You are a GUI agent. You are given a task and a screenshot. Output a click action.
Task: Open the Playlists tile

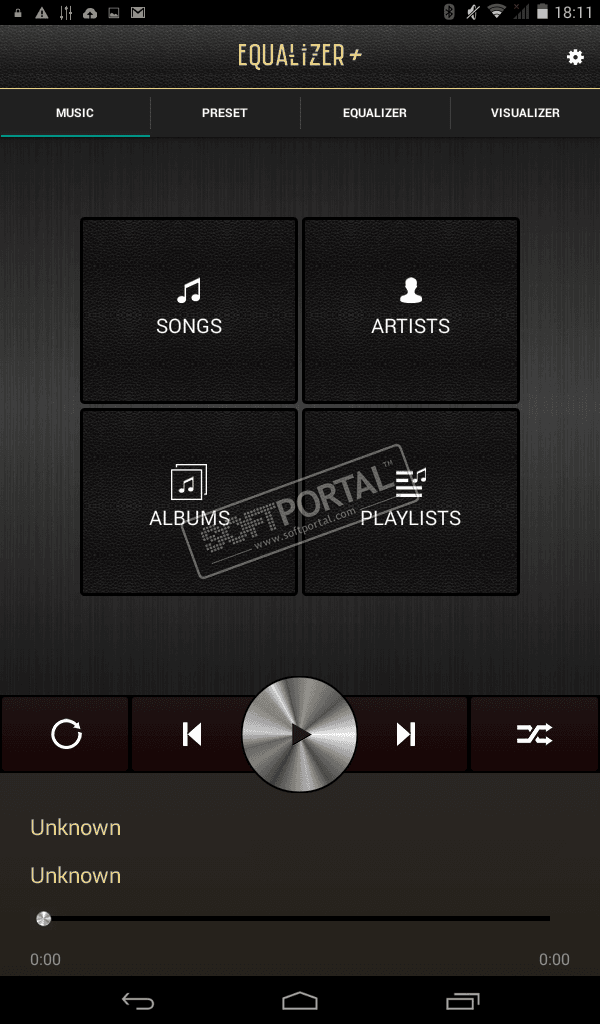tap(411, 501)
